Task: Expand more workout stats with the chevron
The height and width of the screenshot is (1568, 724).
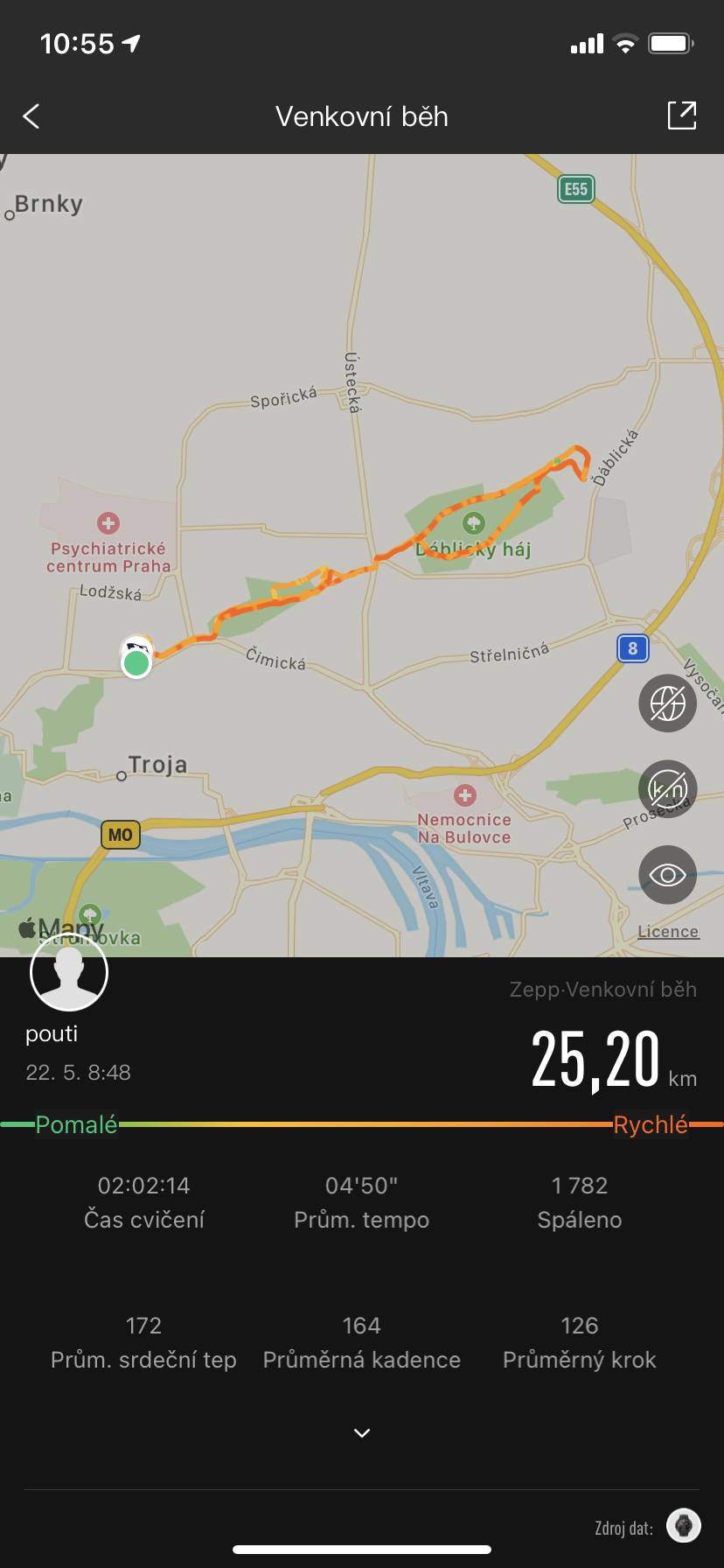Action: point(362,1433)
